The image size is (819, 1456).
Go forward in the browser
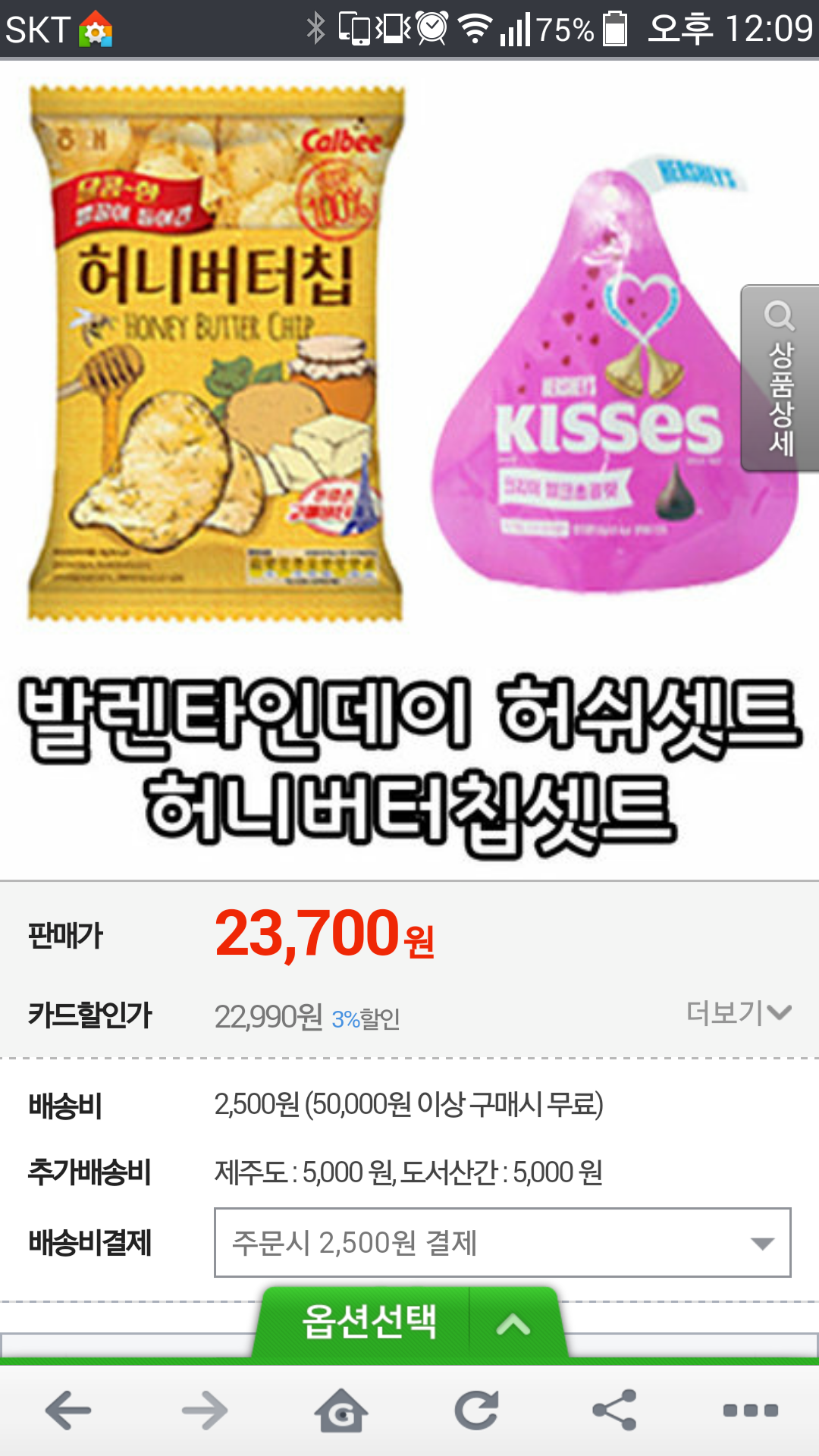205,1411
